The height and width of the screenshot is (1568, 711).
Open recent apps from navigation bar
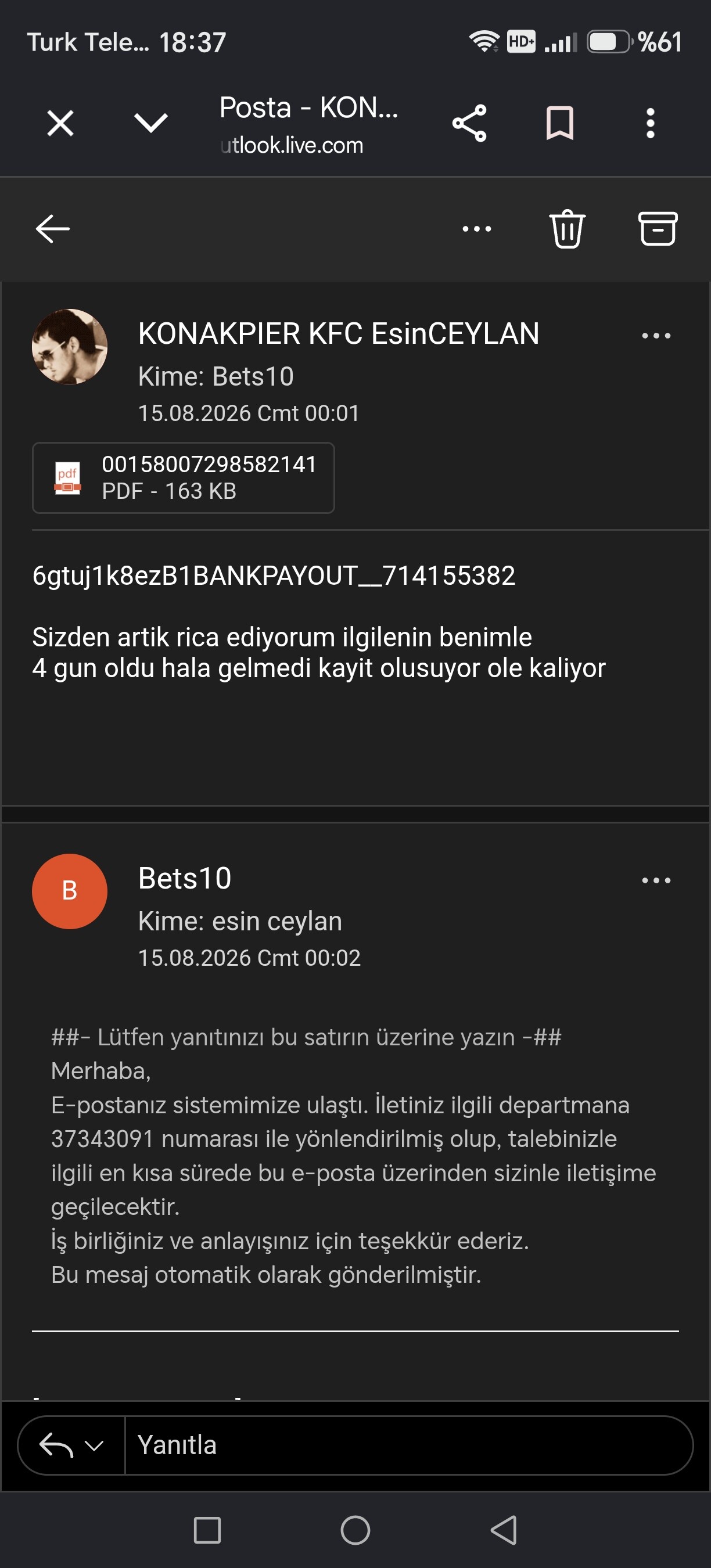(x=207, y=1530)
